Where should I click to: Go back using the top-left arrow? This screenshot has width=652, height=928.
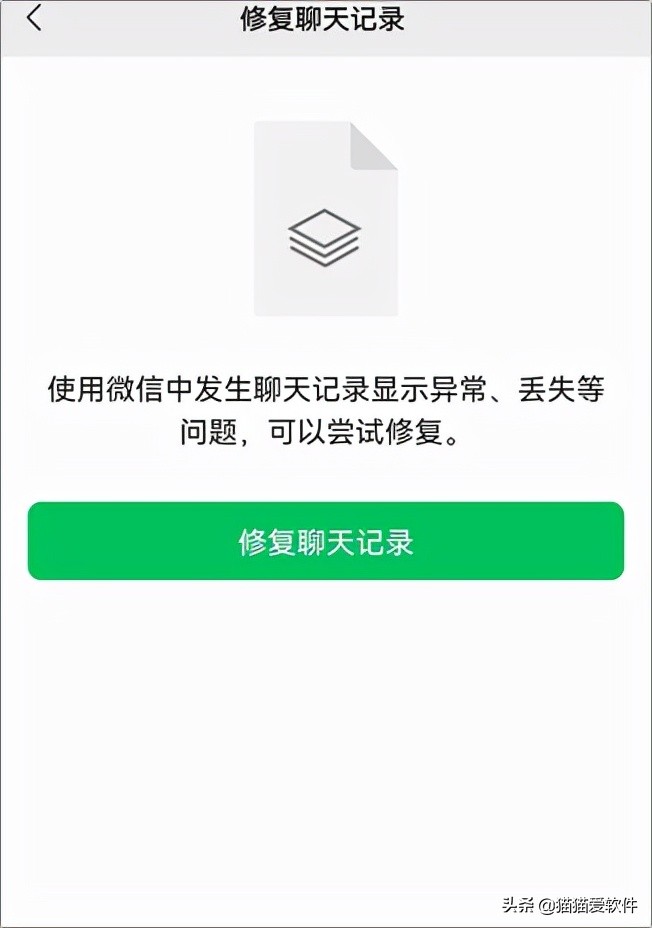click(35, 18)
